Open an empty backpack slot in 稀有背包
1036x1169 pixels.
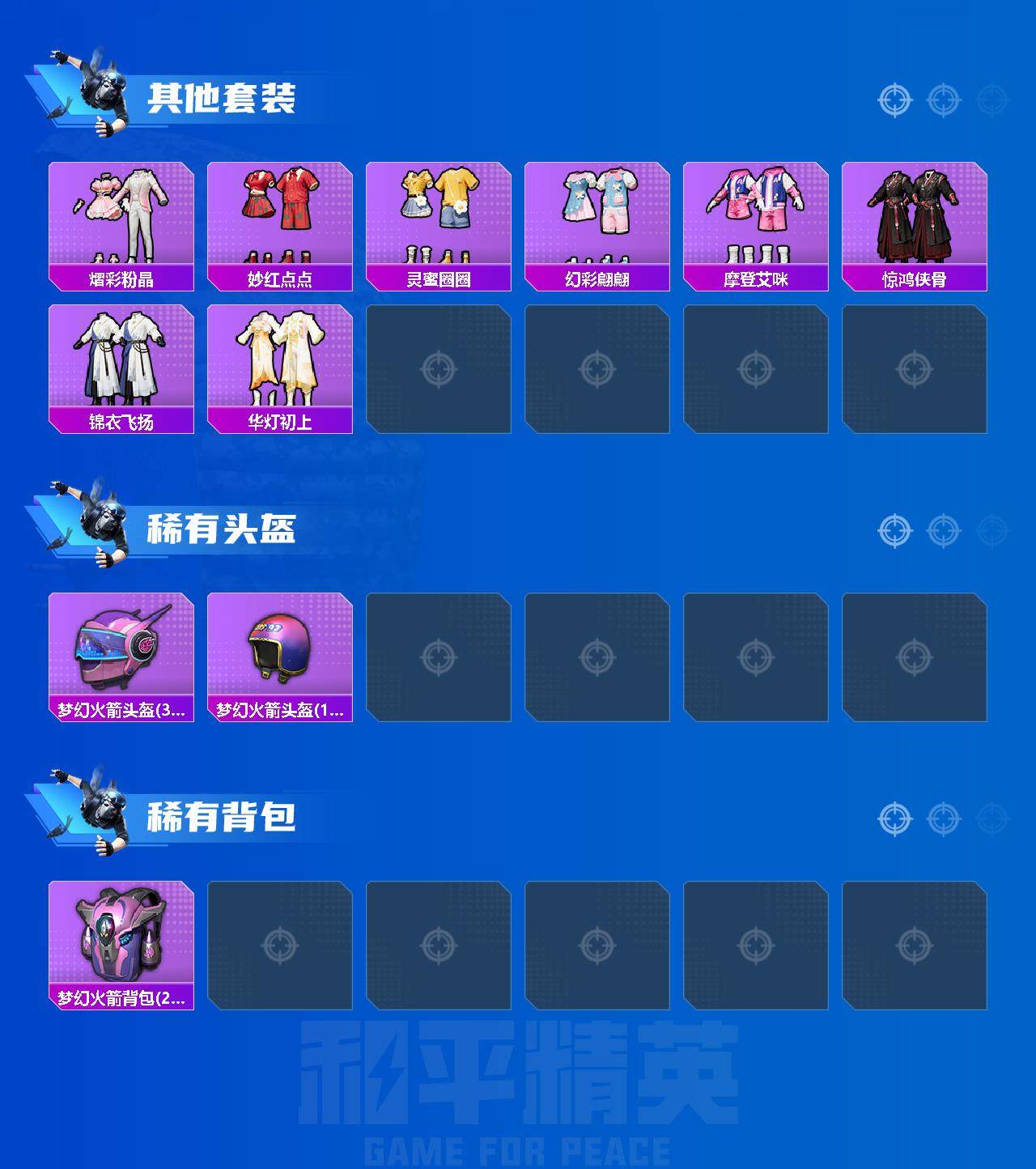point(279,944)
